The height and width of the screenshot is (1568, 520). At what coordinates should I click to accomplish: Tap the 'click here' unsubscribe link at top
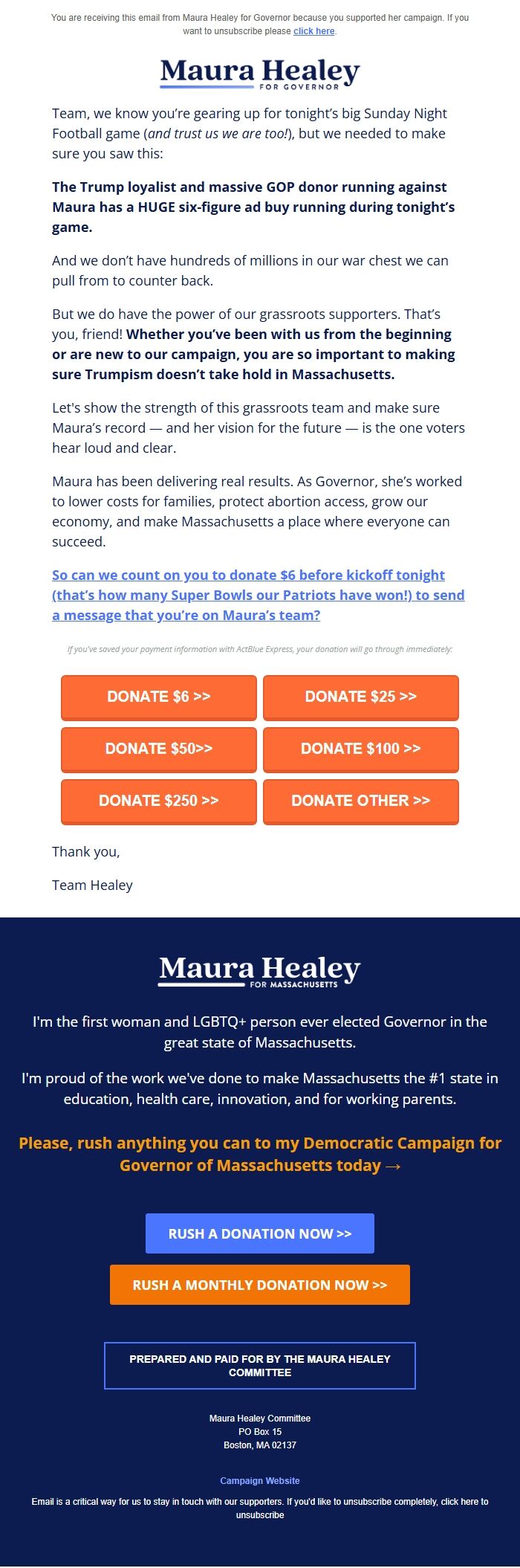[313, 31]
